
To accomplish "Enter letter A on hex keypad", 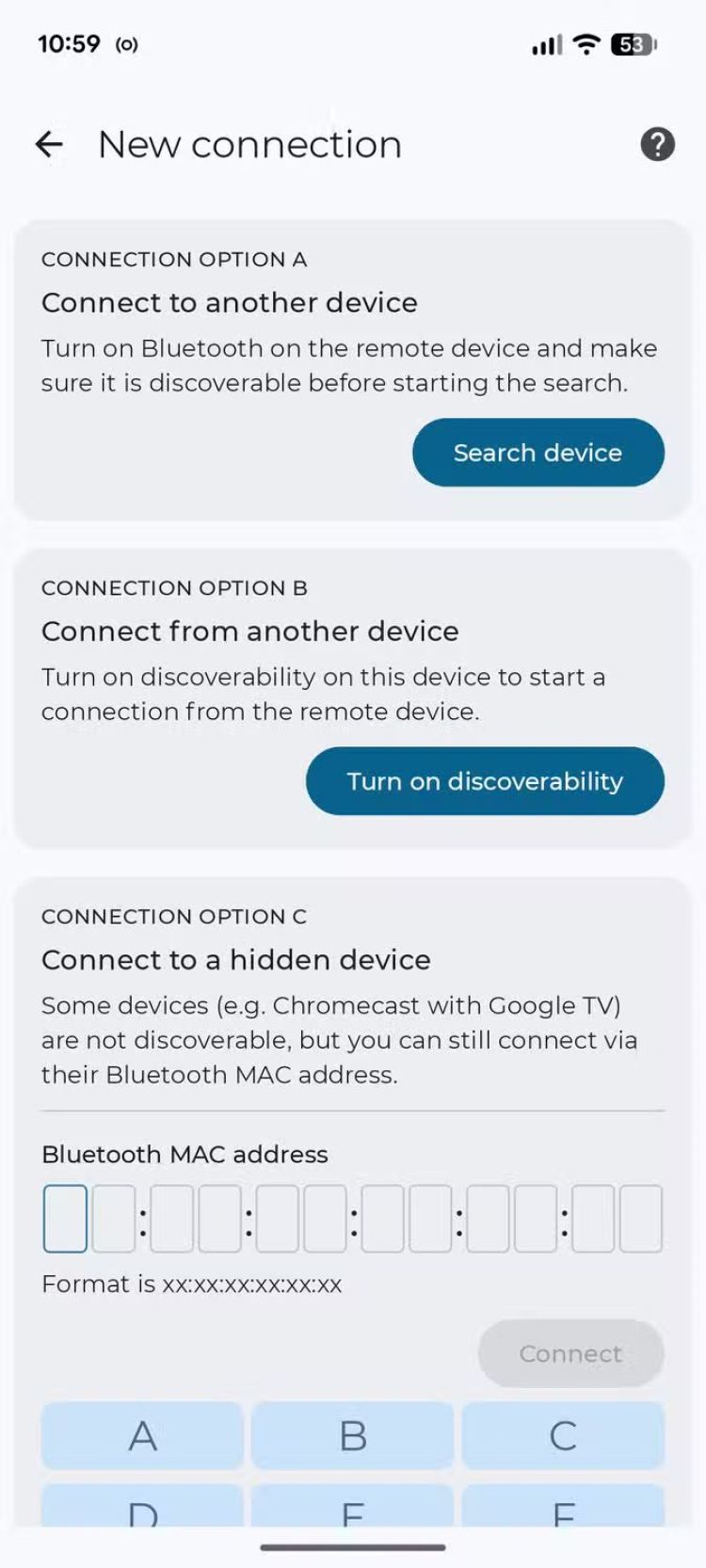I will pos(142,1436).
